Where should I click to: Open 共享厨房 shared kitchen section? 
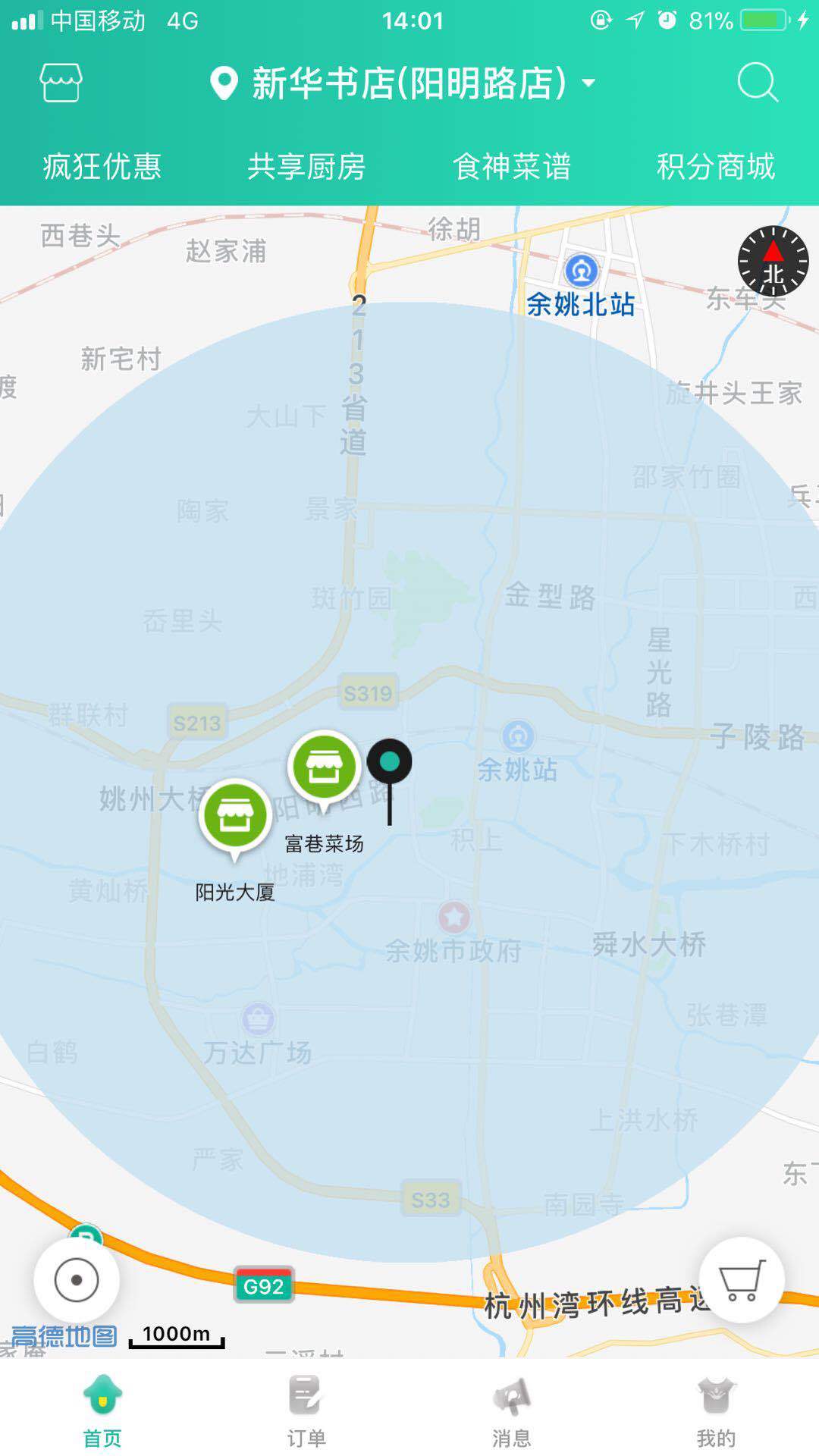pyautogui.click(x=306, y=168)
